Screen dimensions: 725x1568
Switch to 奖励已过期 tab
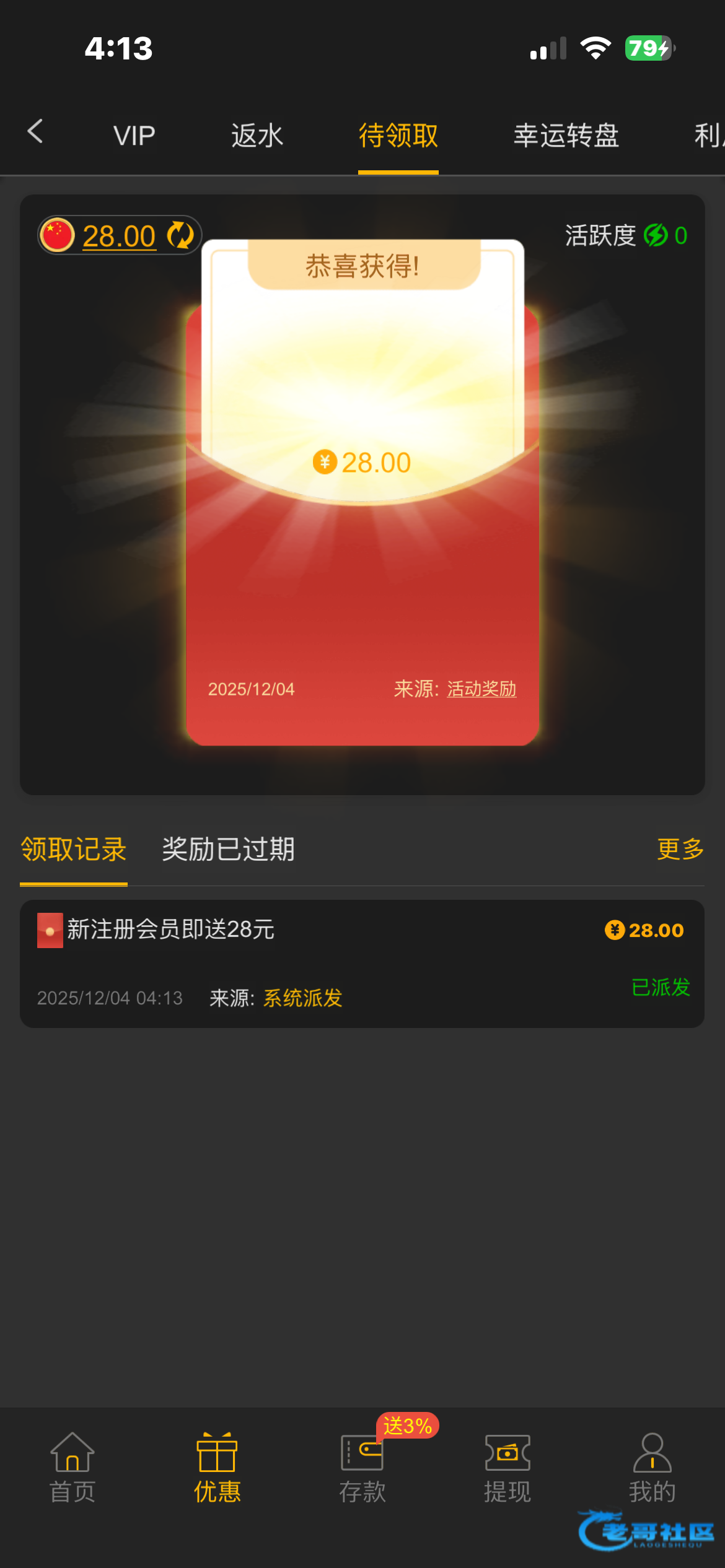[x=228, y=849]
